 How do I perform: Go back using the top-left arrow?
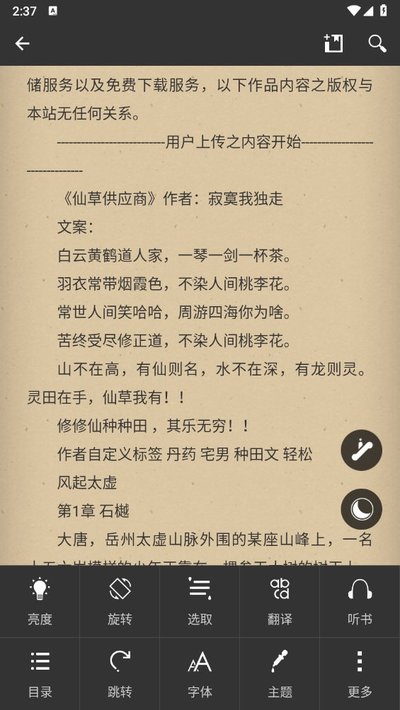tap(22, 43)
